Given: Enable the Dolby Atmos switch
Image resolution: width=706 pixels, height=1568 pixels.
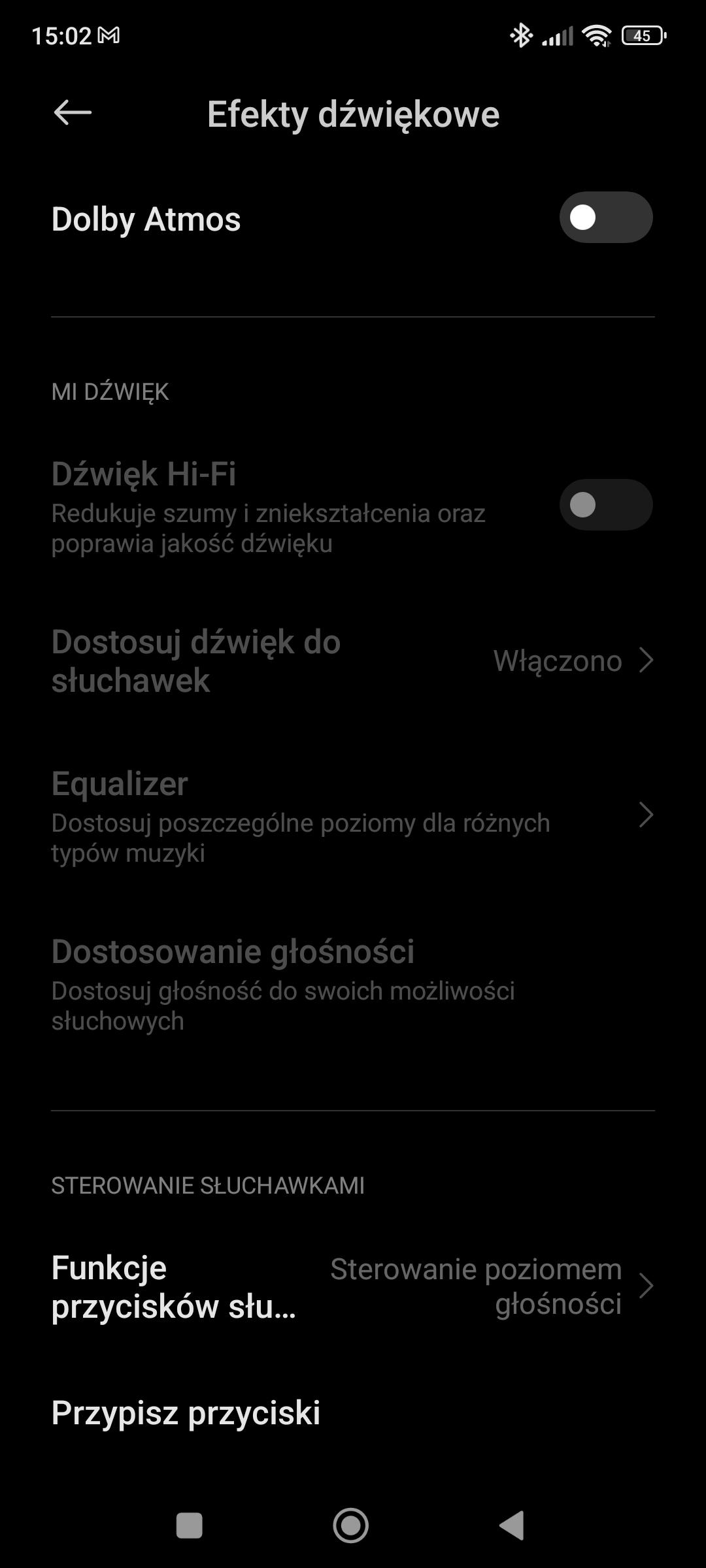Looking at the screenshot, I should 605,218.
